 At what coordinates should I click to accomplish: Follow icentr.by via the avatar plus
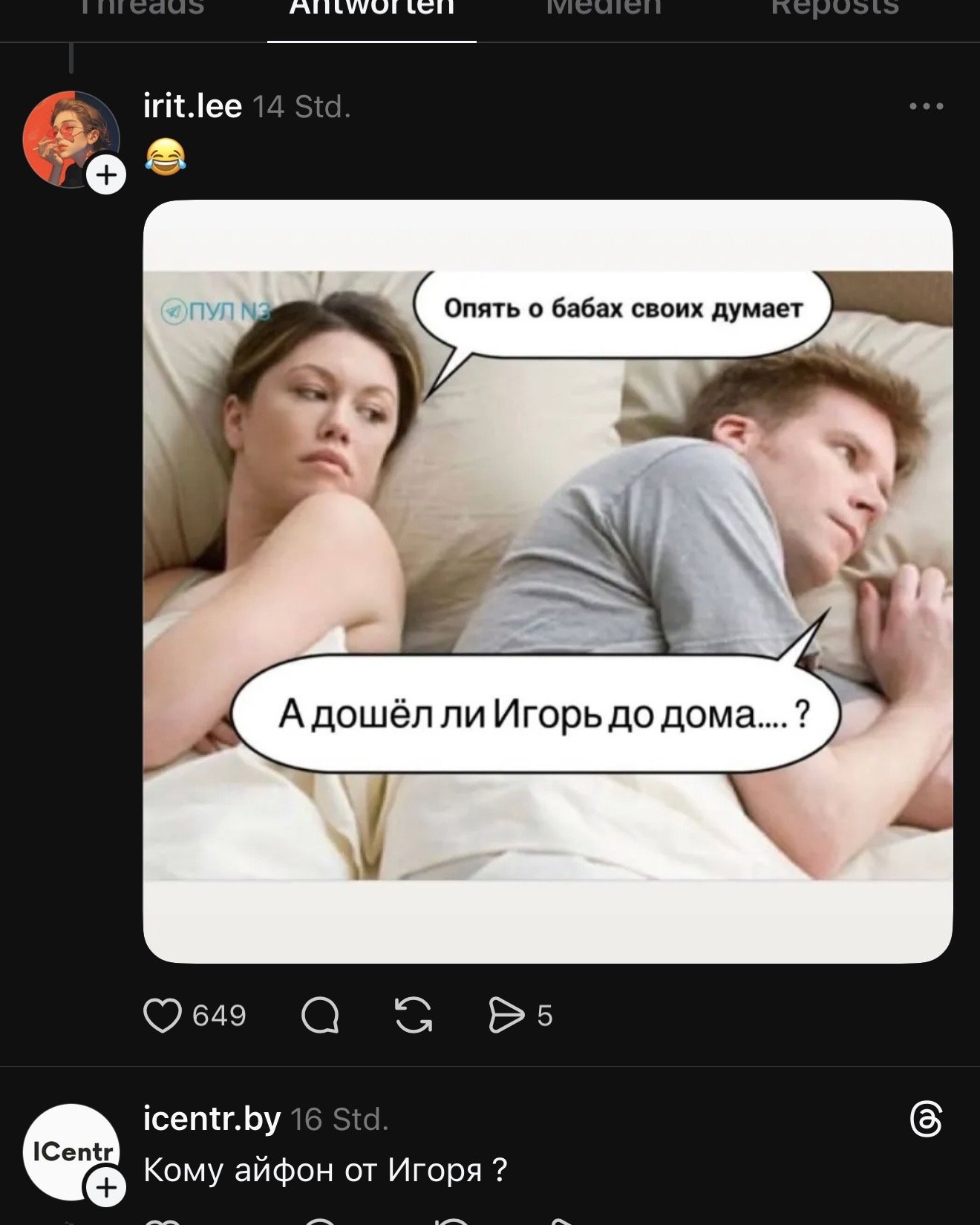106,1187
